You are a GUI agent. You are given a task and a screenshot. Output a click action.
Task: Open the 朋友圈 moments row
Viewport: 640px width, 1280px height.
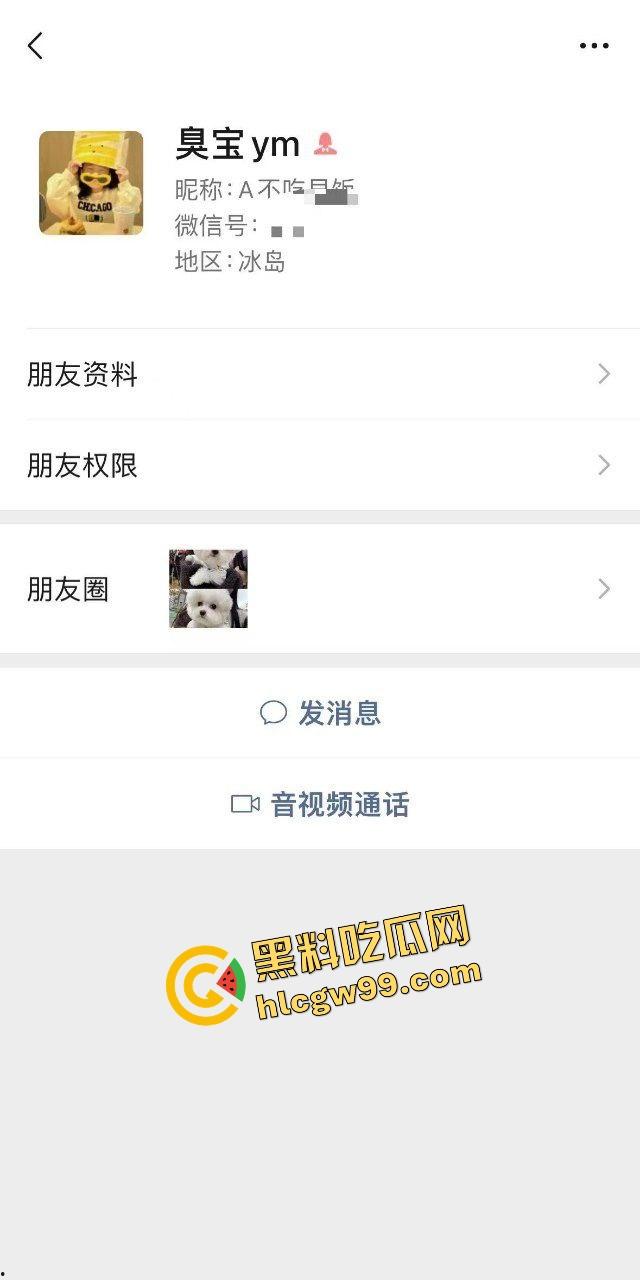(320, 589)
